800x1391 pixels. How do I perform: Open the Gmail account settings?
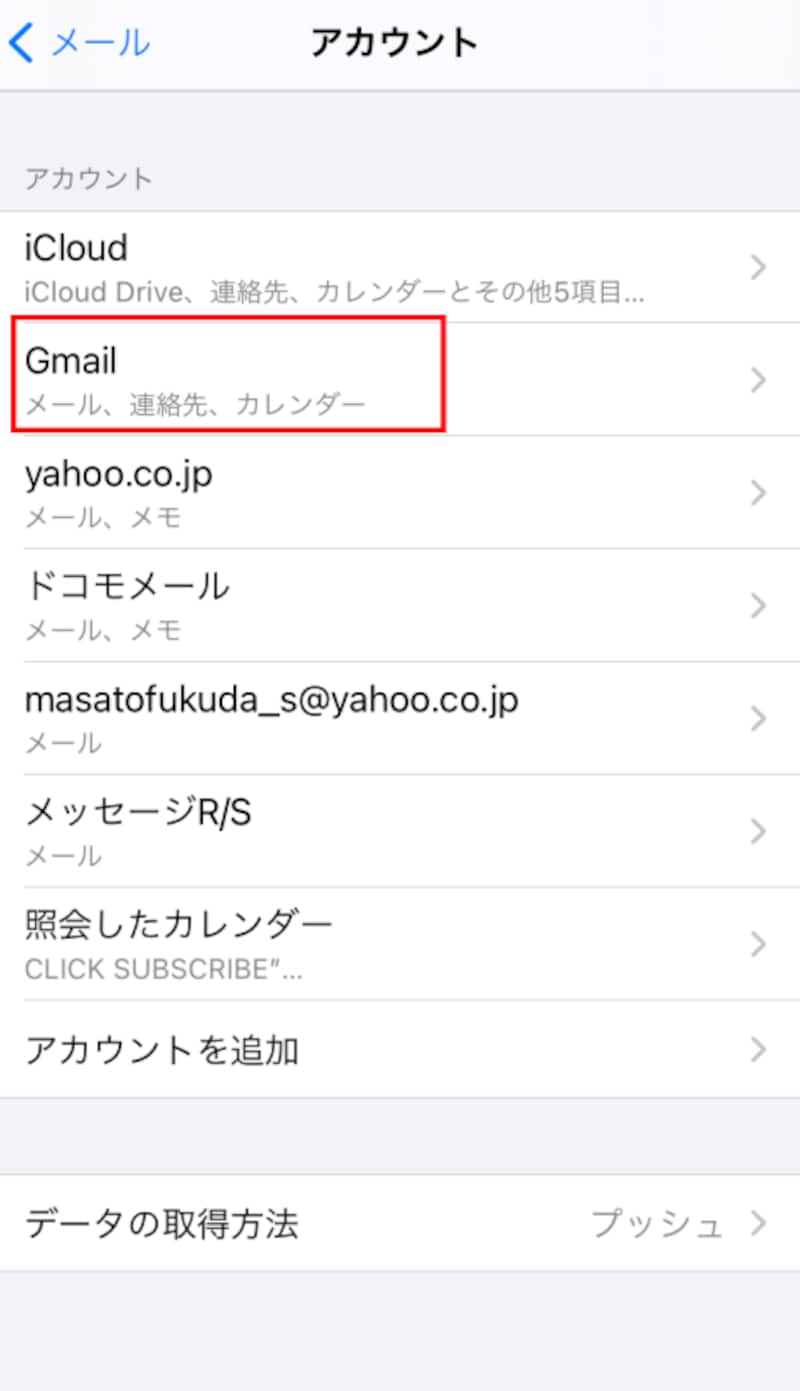tap(400, 379)
